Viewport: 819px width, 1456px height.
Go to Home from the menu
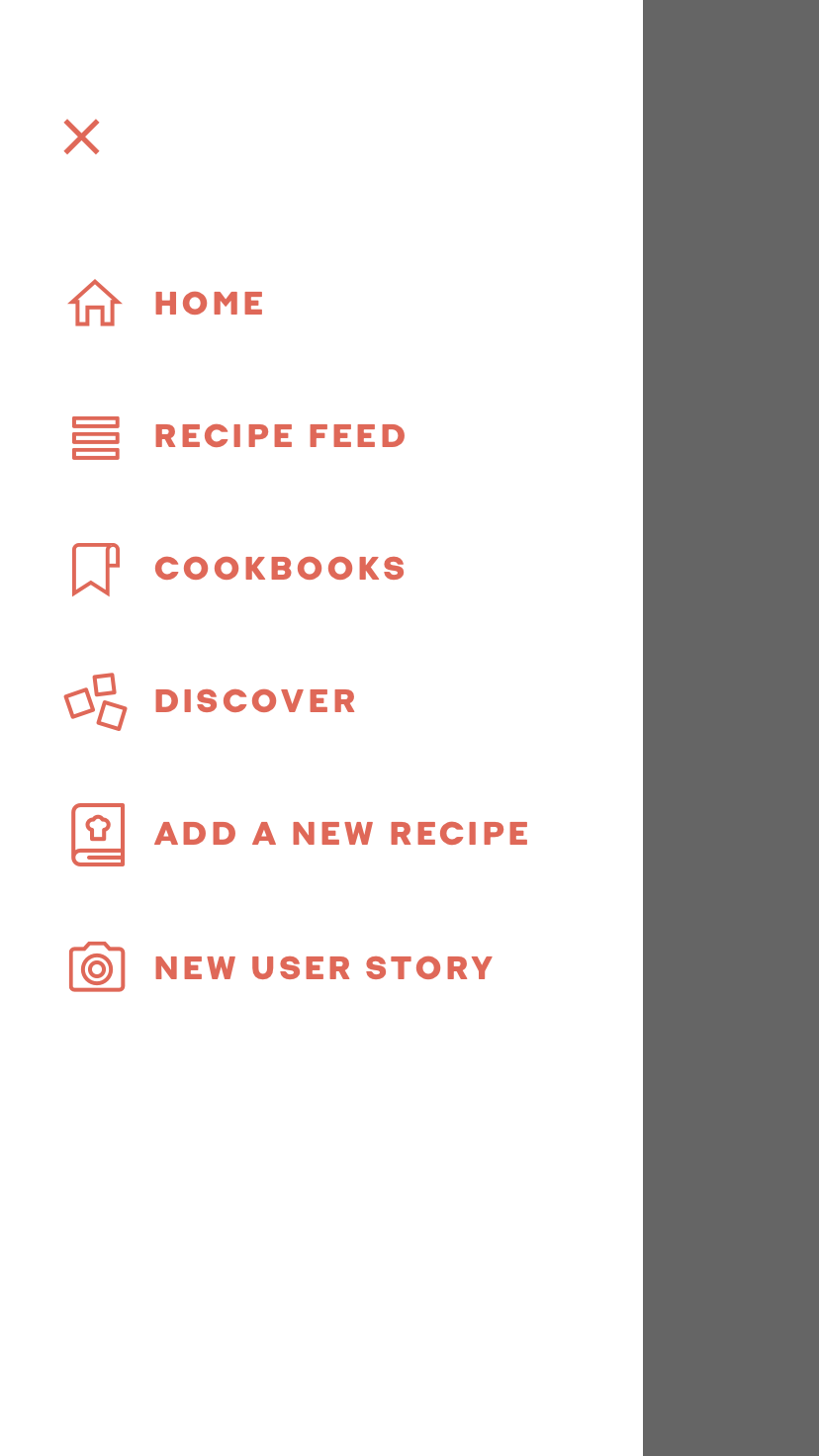point(209,303)
